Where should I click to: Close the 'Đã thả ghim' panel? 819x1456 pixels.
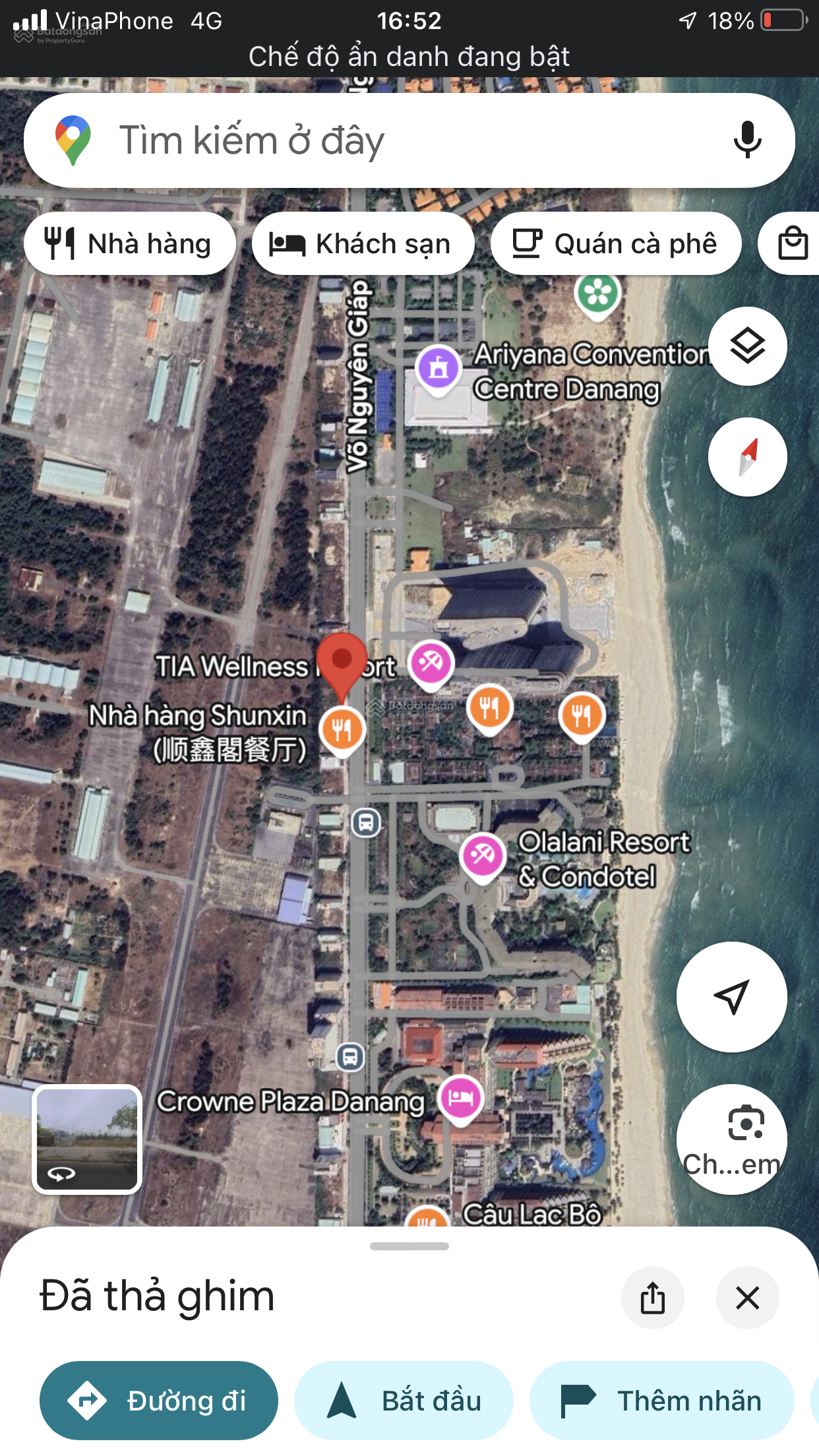click(747, 1298)
